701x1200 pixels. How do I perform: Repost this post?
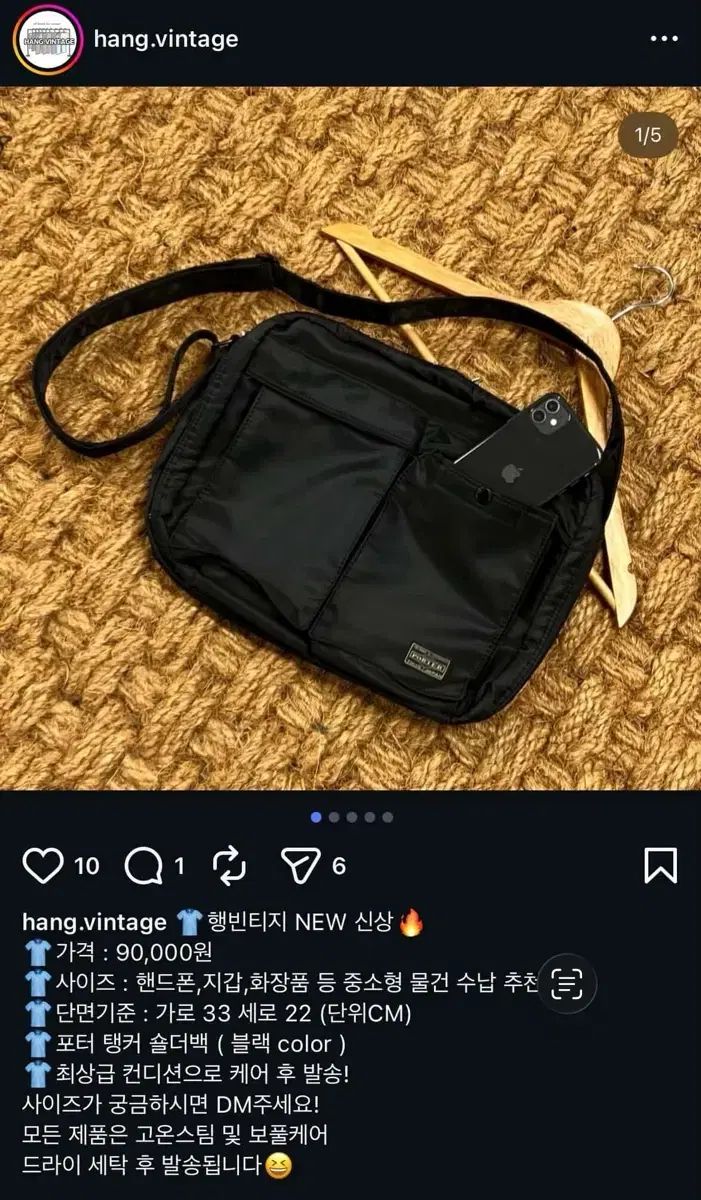point(230,866)
